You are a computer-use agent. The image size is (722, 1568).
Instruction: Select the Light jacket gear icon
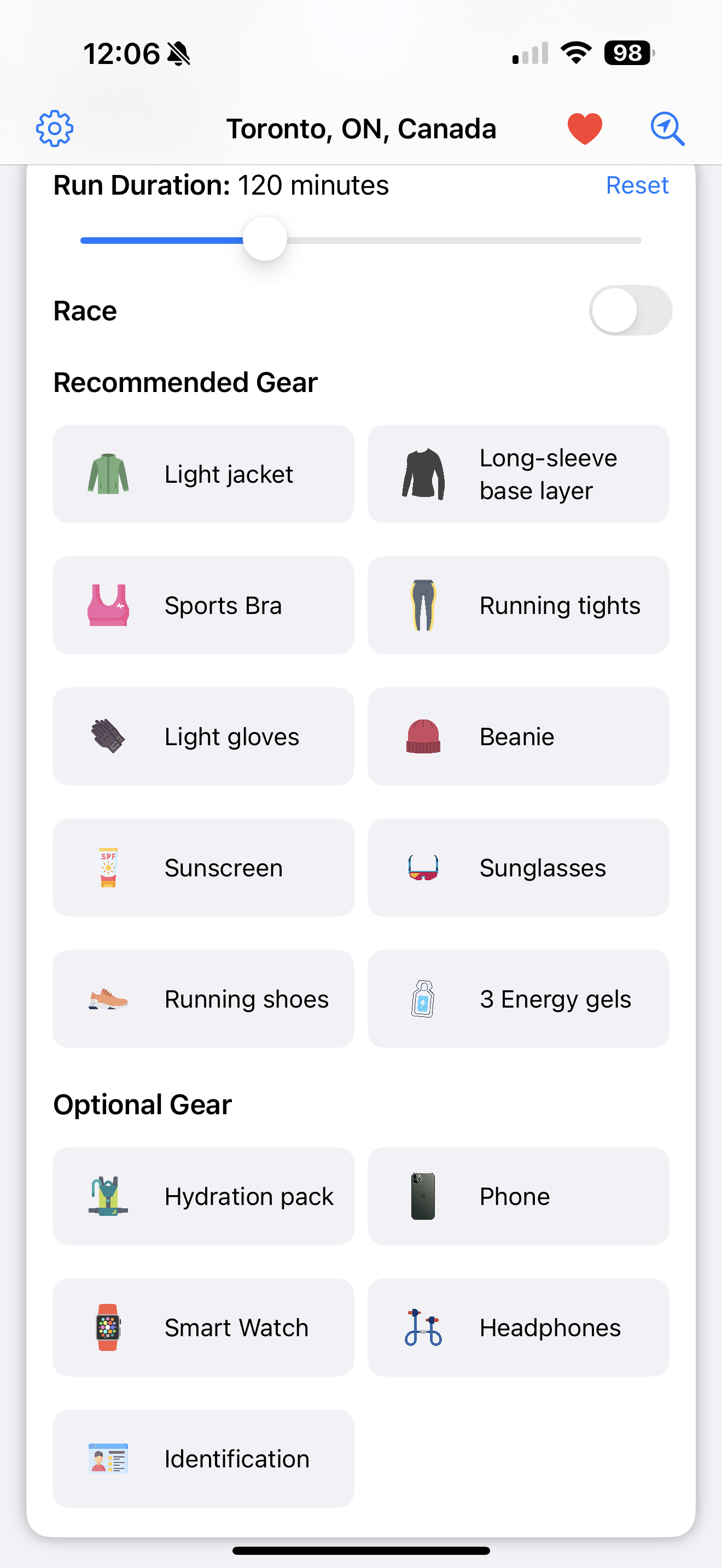108,474
